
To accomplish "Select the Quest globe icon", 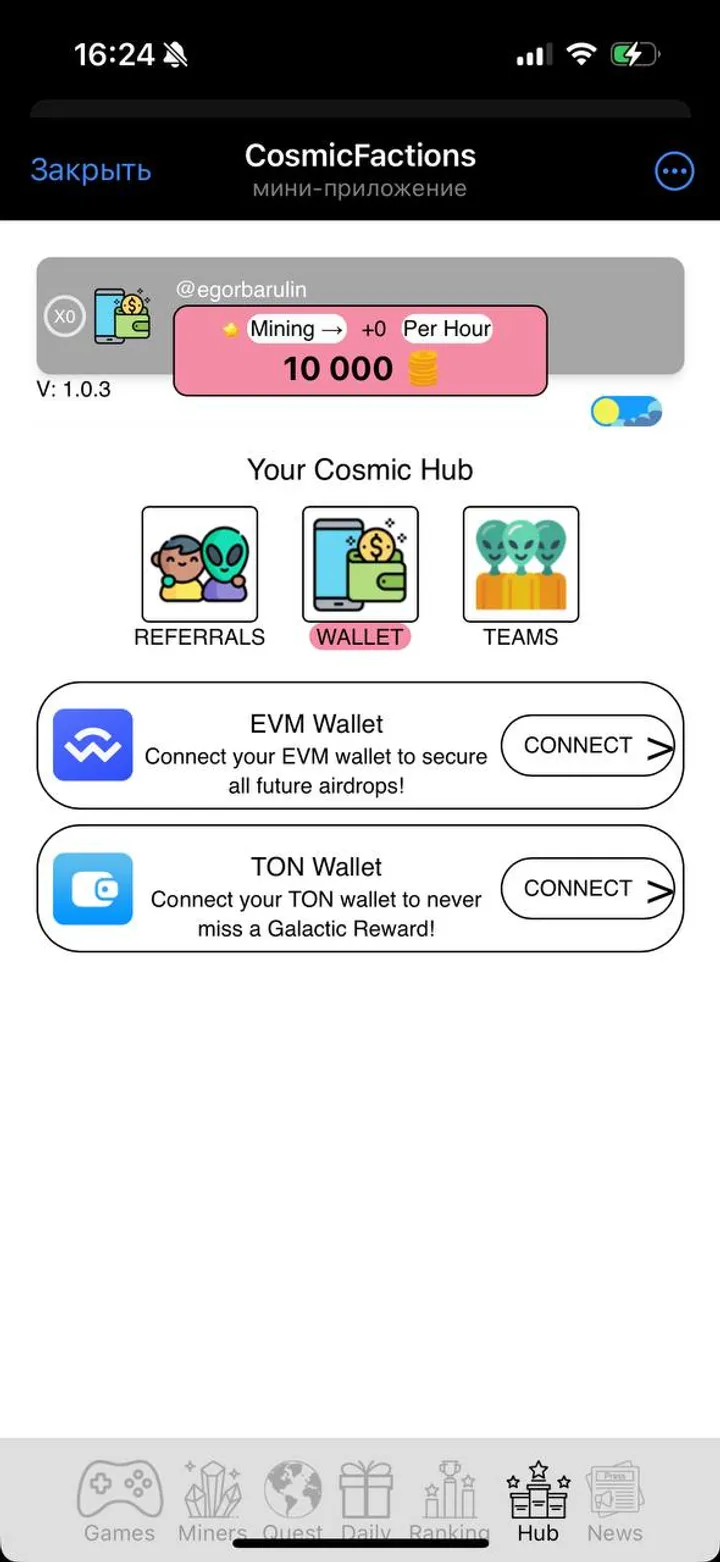I will pos(292,1490).
